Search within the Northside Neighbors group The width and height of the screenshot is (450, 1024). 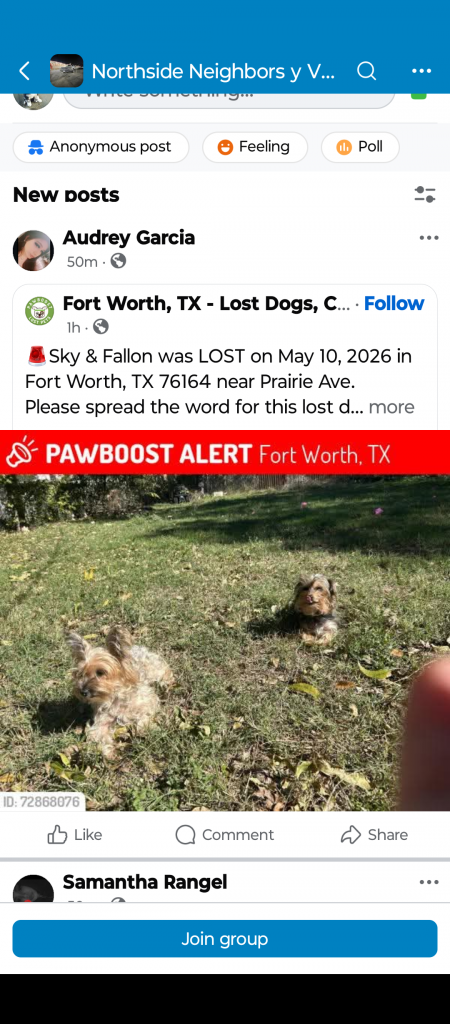pyautogui.click(x=366, y=71)
